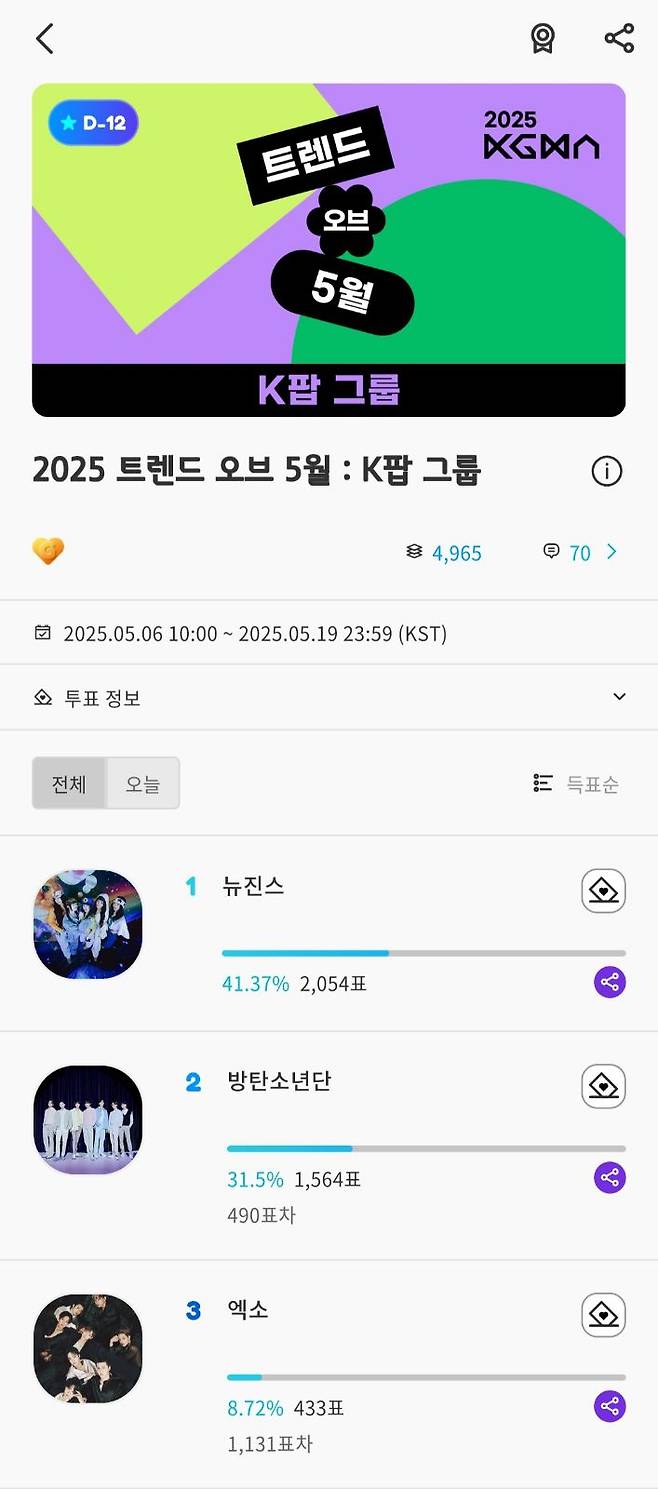Share the 엑소 entry
Image resolution: width=658 pixels, height=1489 pixels.
tap(610, 1406)
